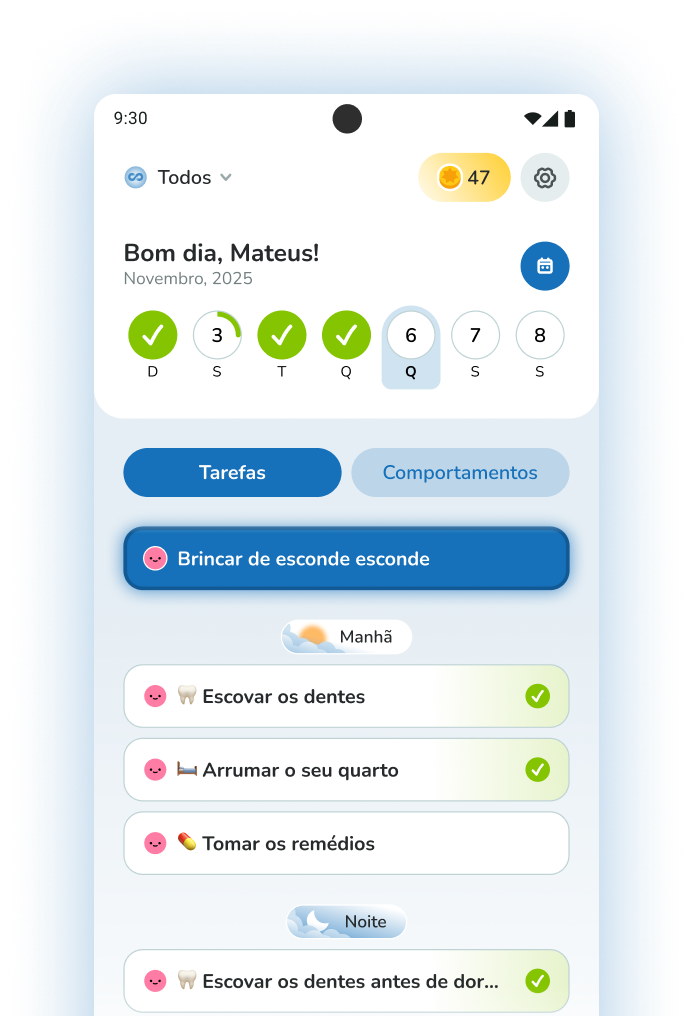Select day 3 in the week strip
693x1016 pixels.
pyautogui.click(x=217, y=336)
